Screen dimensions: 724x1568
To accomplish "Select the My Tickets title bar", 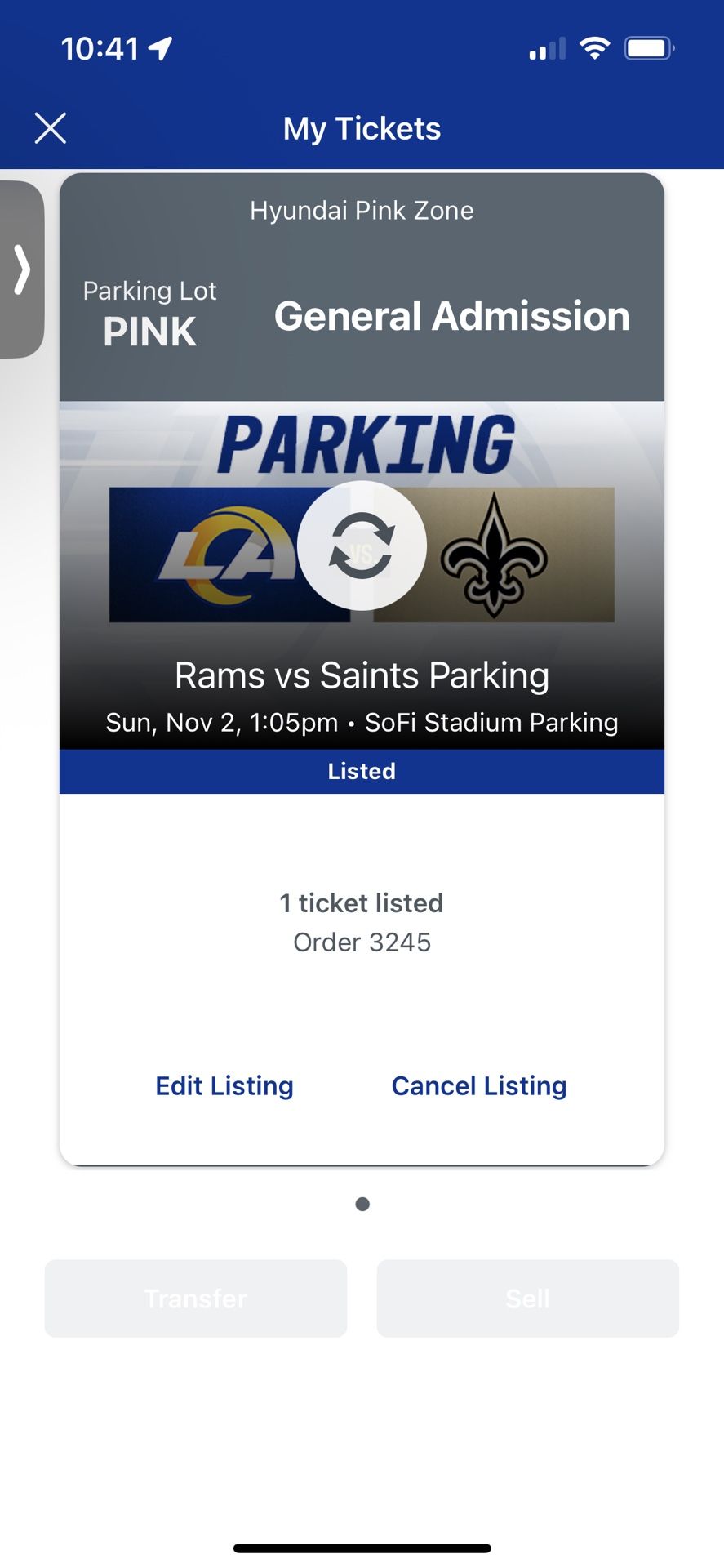I will pos(362,127).
